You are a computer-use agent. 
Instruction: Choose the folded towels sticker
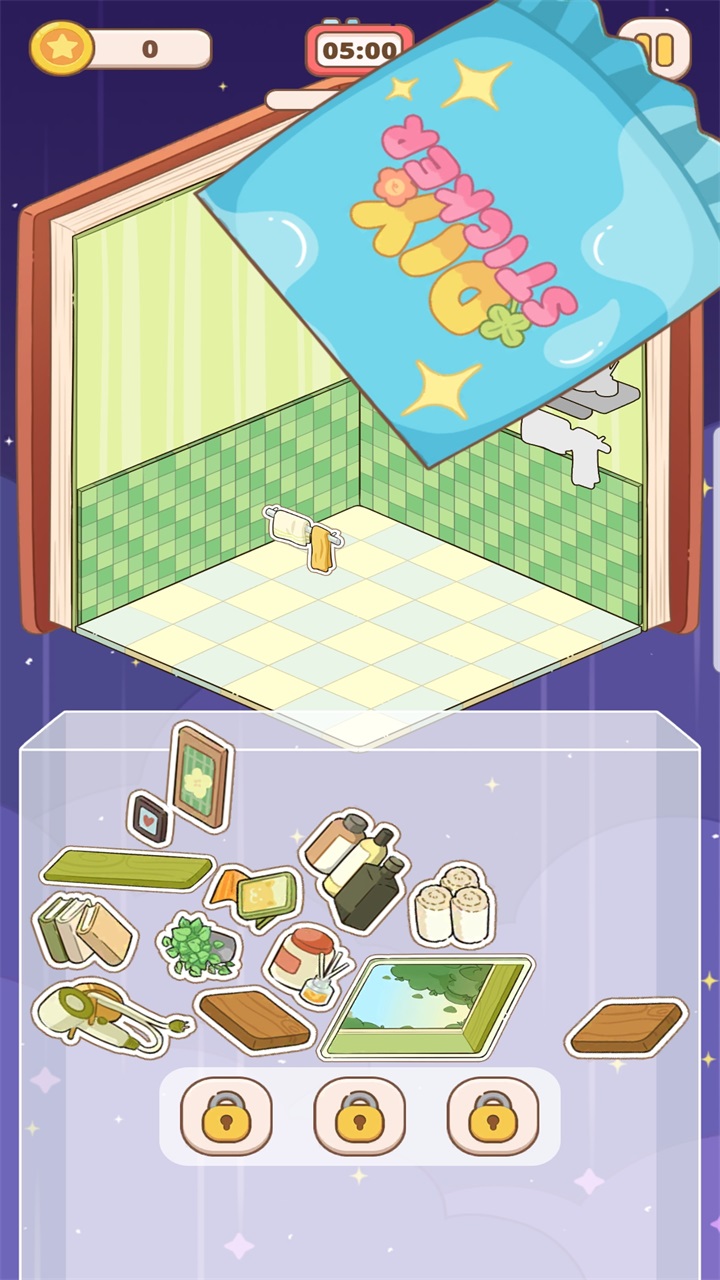tap(84, 932)
